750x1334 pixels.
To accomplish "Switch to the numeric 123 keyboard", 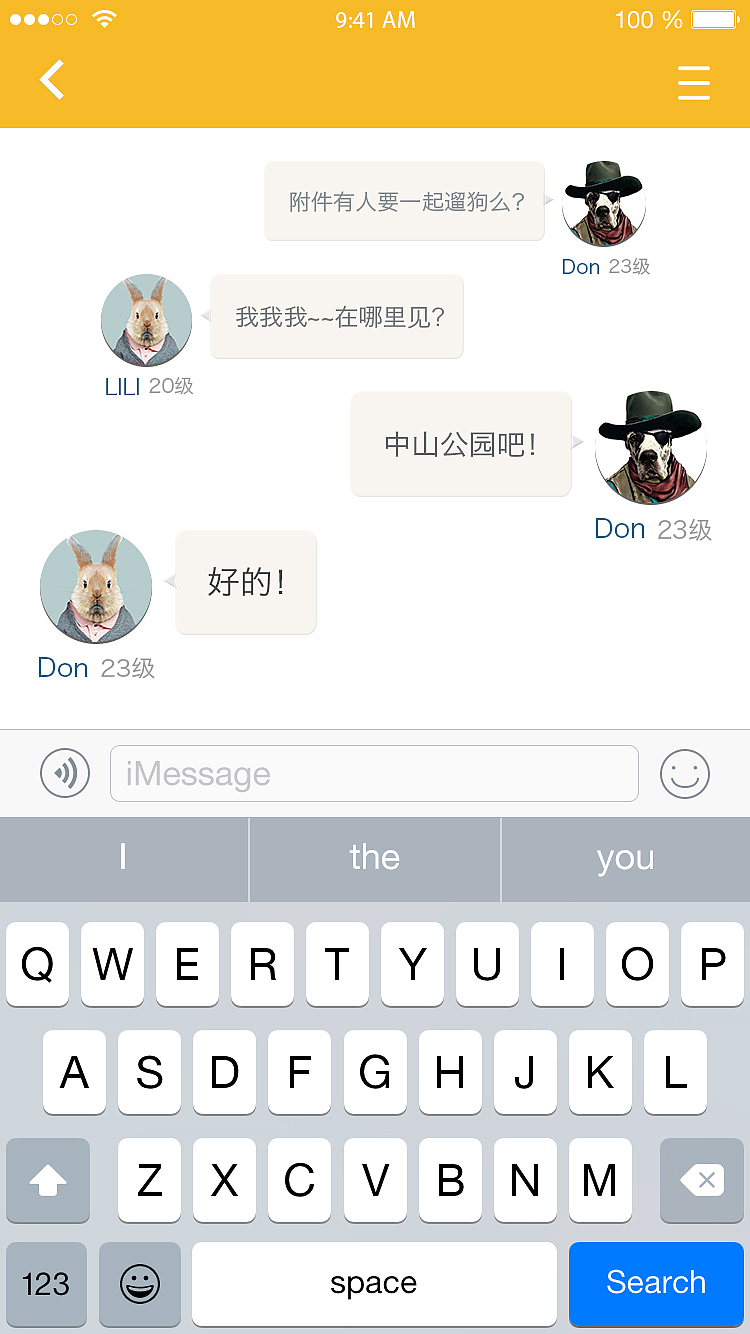I will click(x=46, y=1284).
